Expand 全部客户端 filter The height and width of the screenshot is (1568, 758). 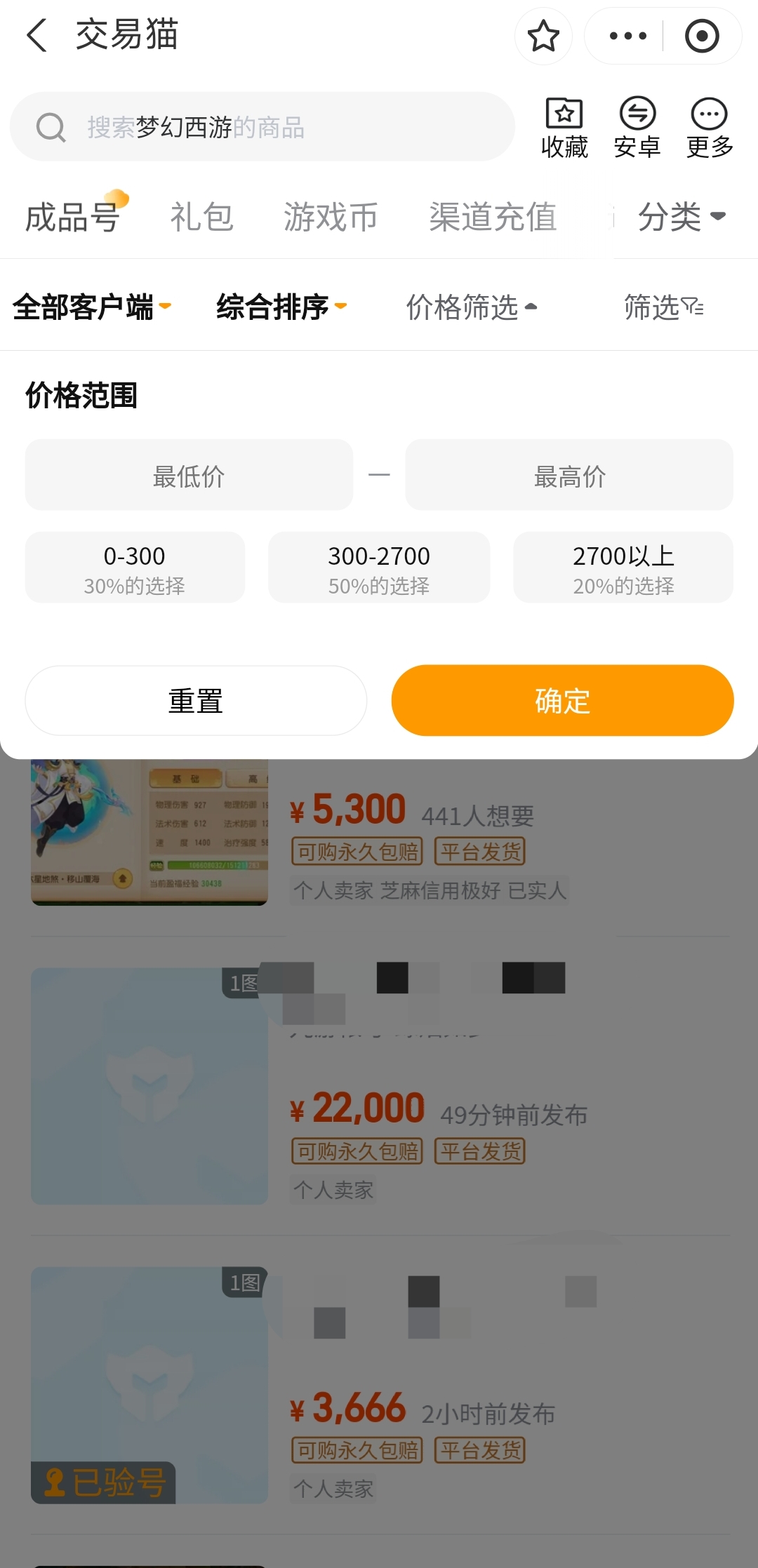click(91, 307)
